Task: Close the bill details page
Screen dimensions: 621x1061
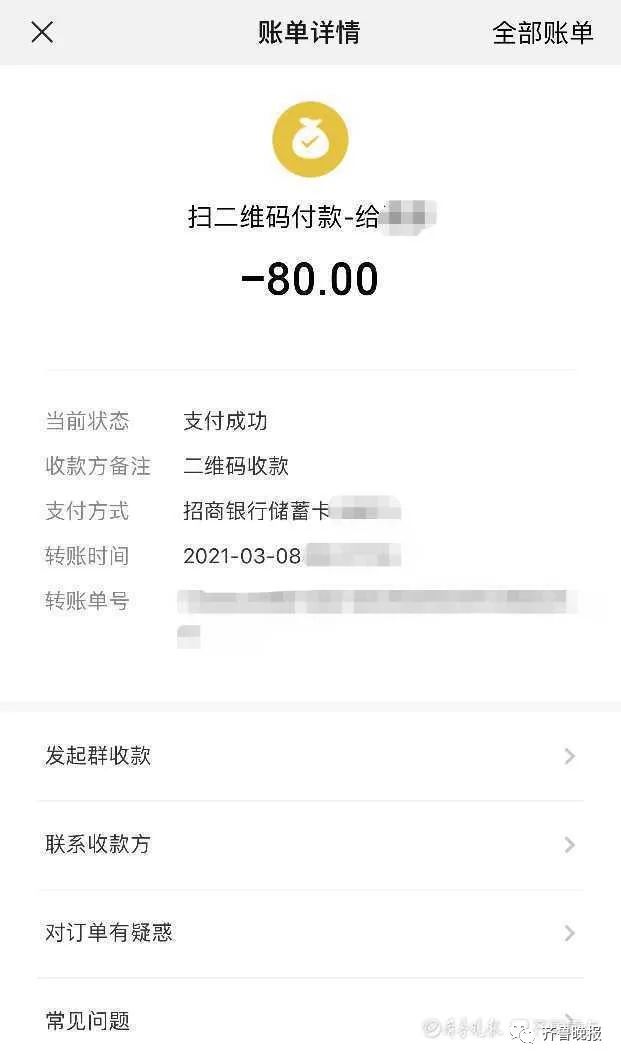Action: pyautogui.click(x=42, y=32)
